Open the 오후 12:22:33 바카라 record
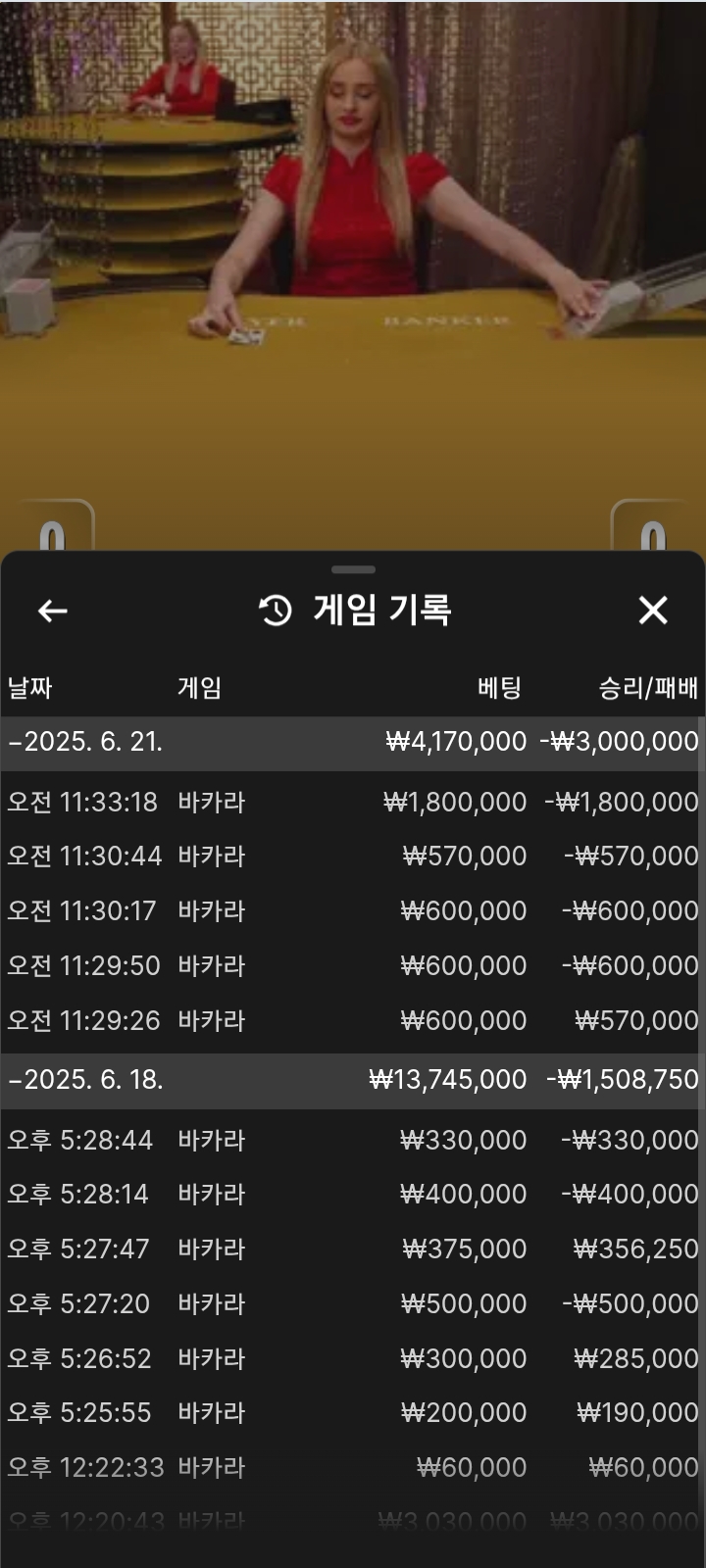Screen dimensions: 706x1568 click(353, 1468)
